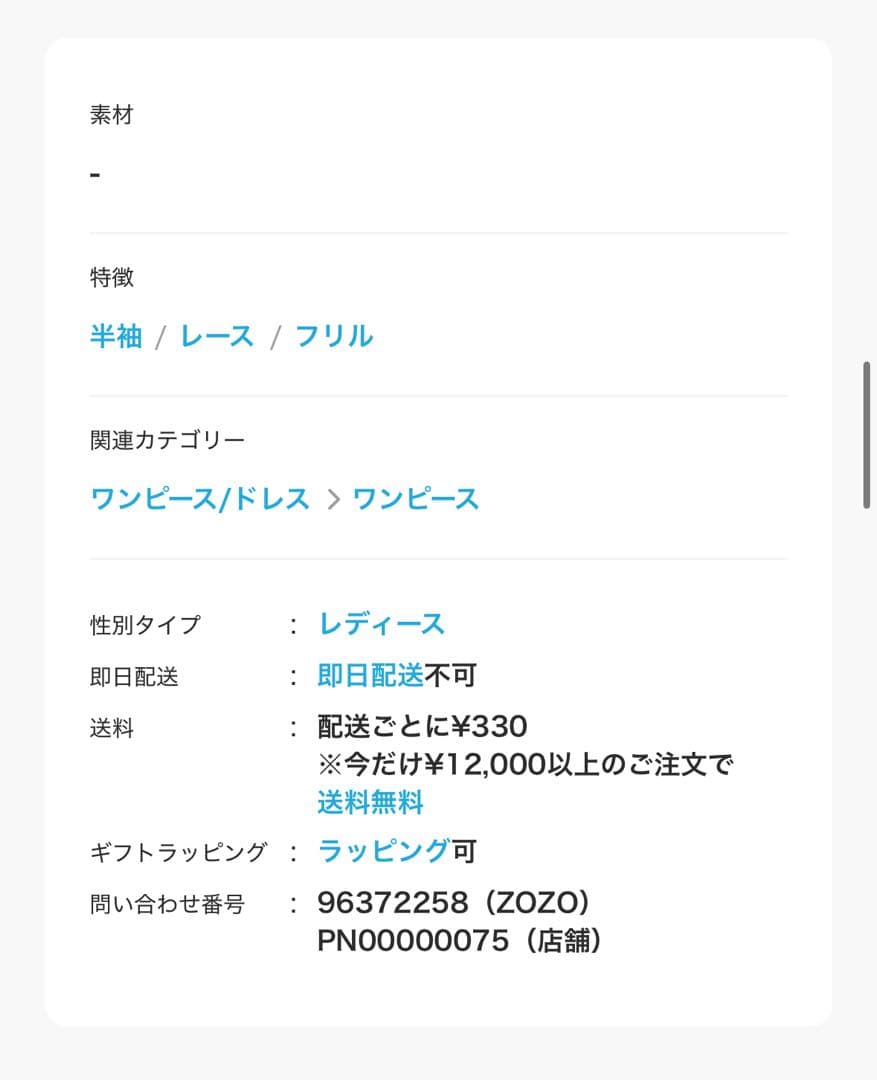Open the ワンピース/ドレス category link

pyautogui.click(x=198, y=498)
